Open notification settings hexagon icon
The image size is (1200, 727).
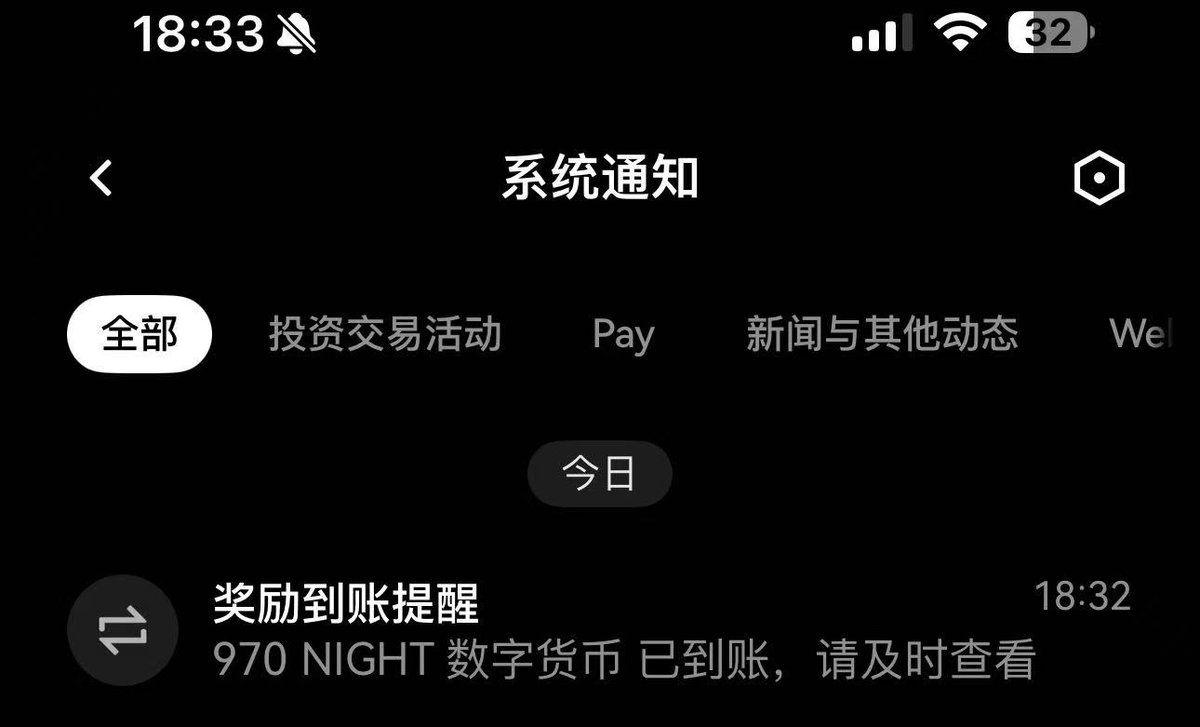1098,180
